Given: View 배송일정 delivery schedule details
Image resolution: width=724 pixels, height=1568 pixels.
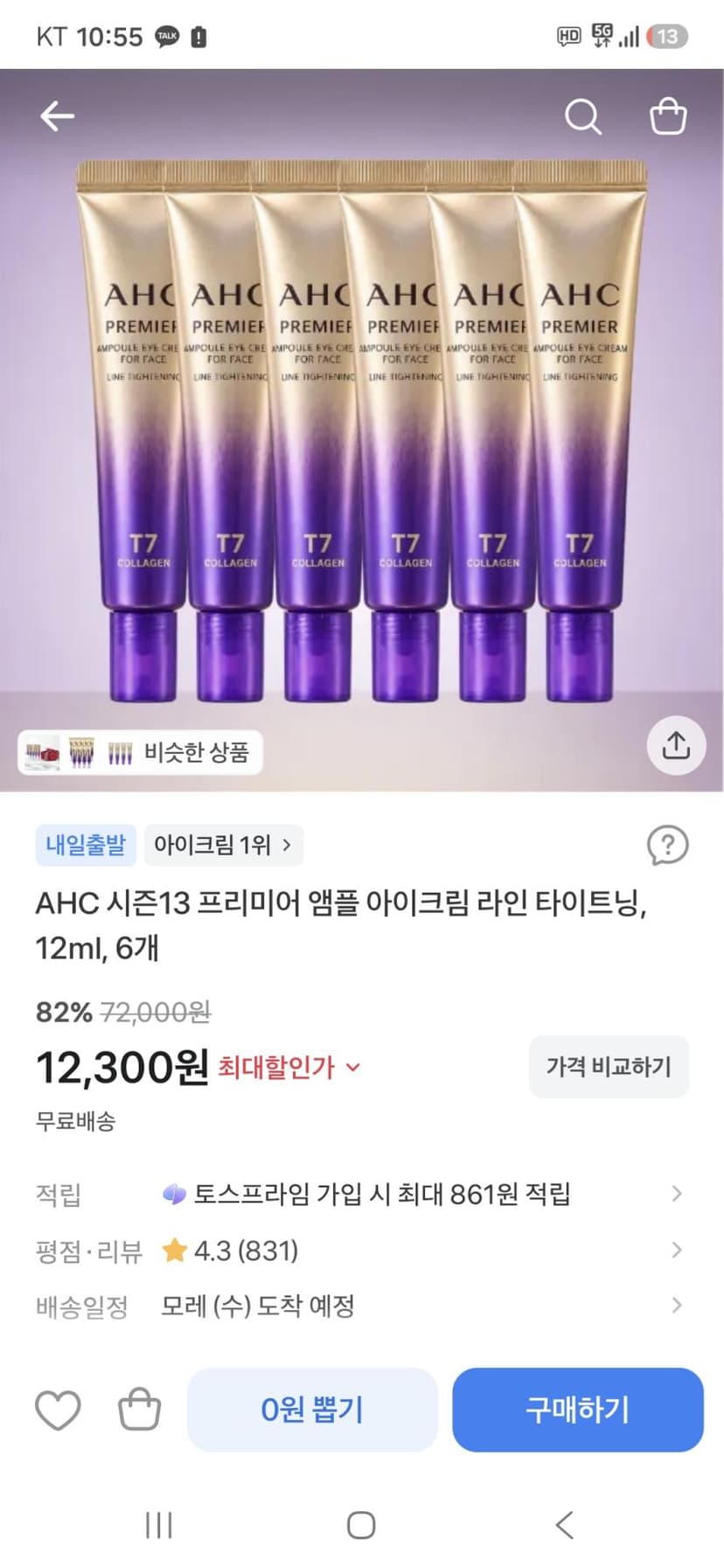Looking at the screenshot, I should tap(359, 1307).
